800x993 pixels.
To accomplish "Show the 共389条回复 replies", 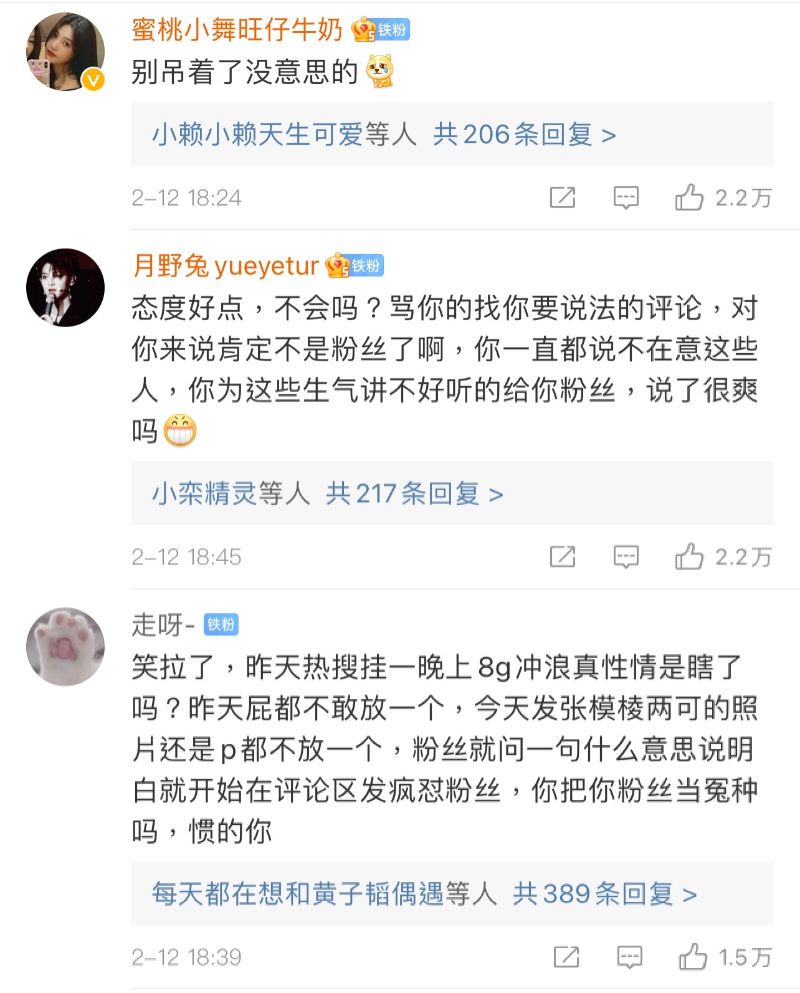I will click(604, 893).
